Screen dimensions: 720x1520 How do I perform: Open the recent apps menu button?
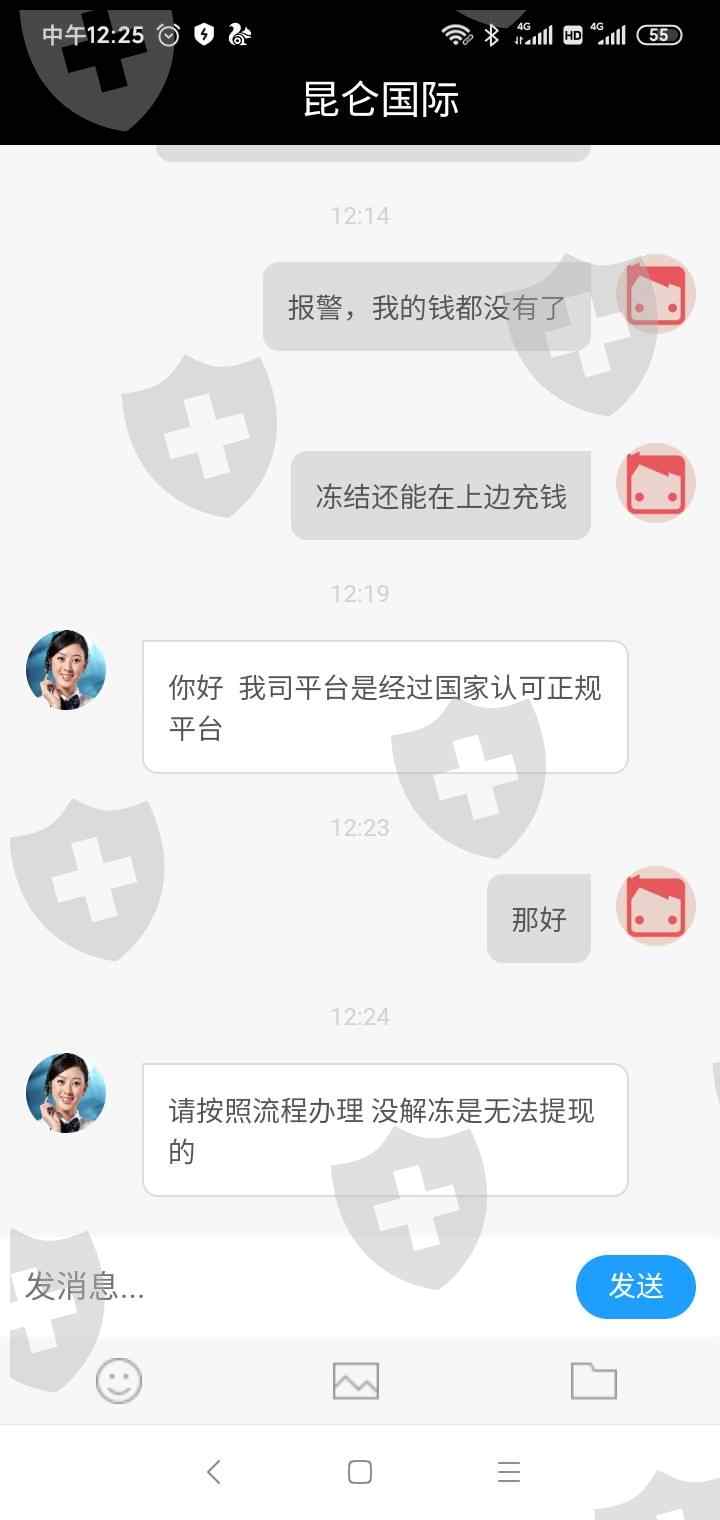[509, 1472]
